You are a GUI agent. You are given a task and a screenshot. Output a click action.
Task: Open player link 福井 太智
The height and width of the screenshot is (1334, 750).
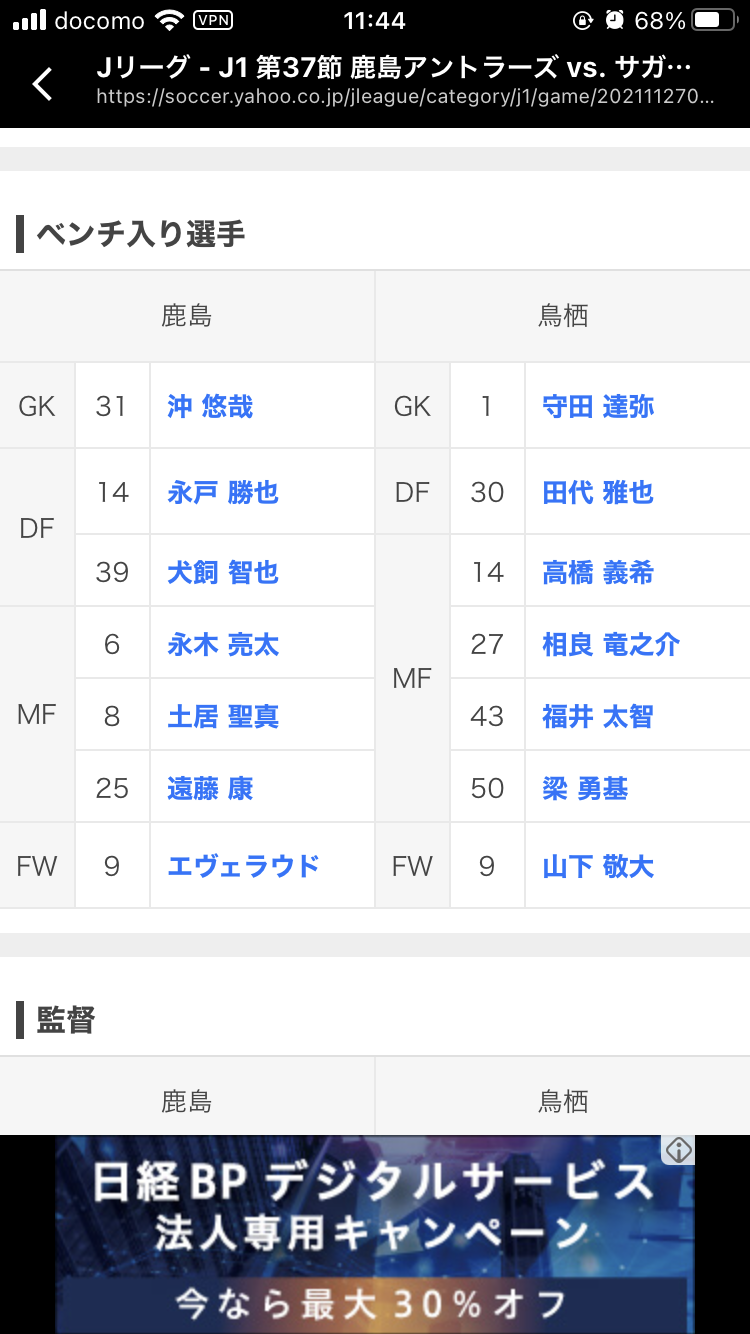pos(598,716)
